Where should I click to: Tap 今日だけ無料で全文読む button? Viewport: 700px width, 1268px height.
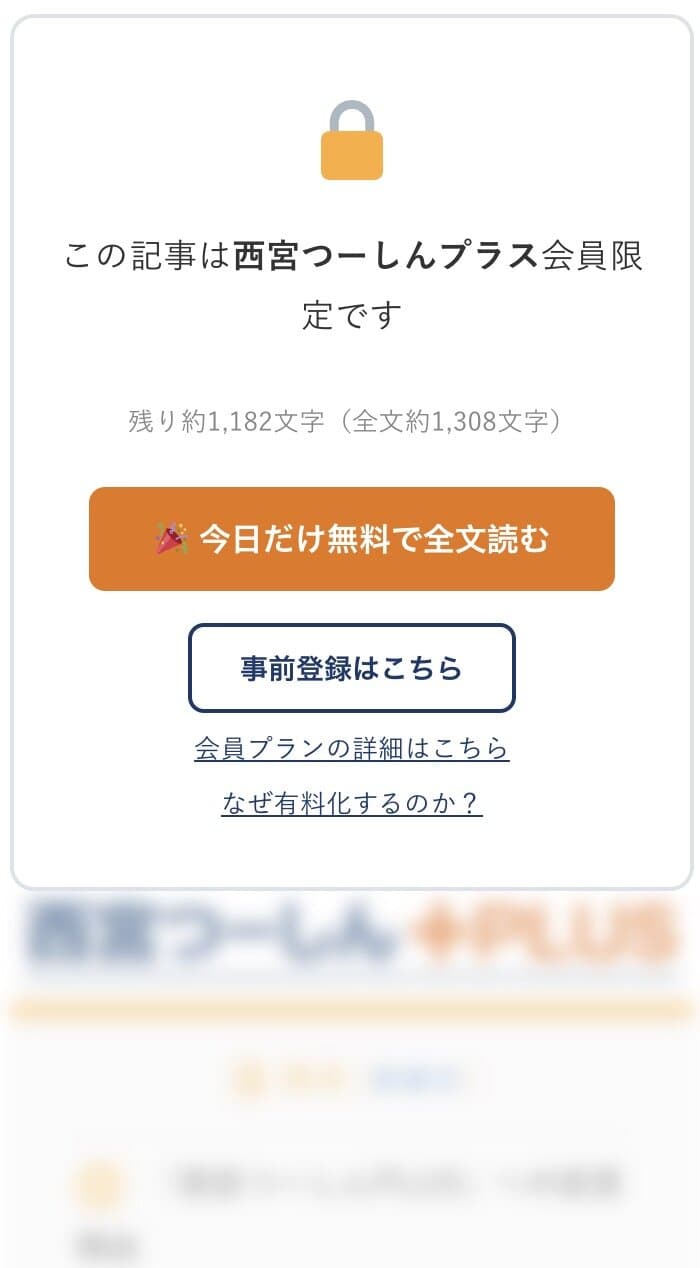(x=351, y=539)
